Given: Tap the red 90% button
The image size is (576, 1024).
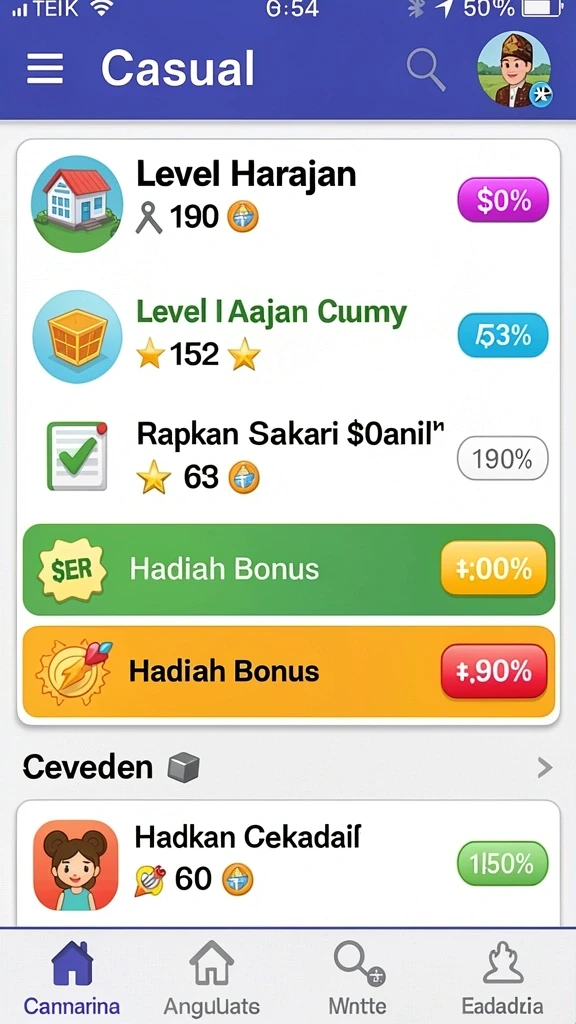Looking at the screenshot, I should (494, 671).
